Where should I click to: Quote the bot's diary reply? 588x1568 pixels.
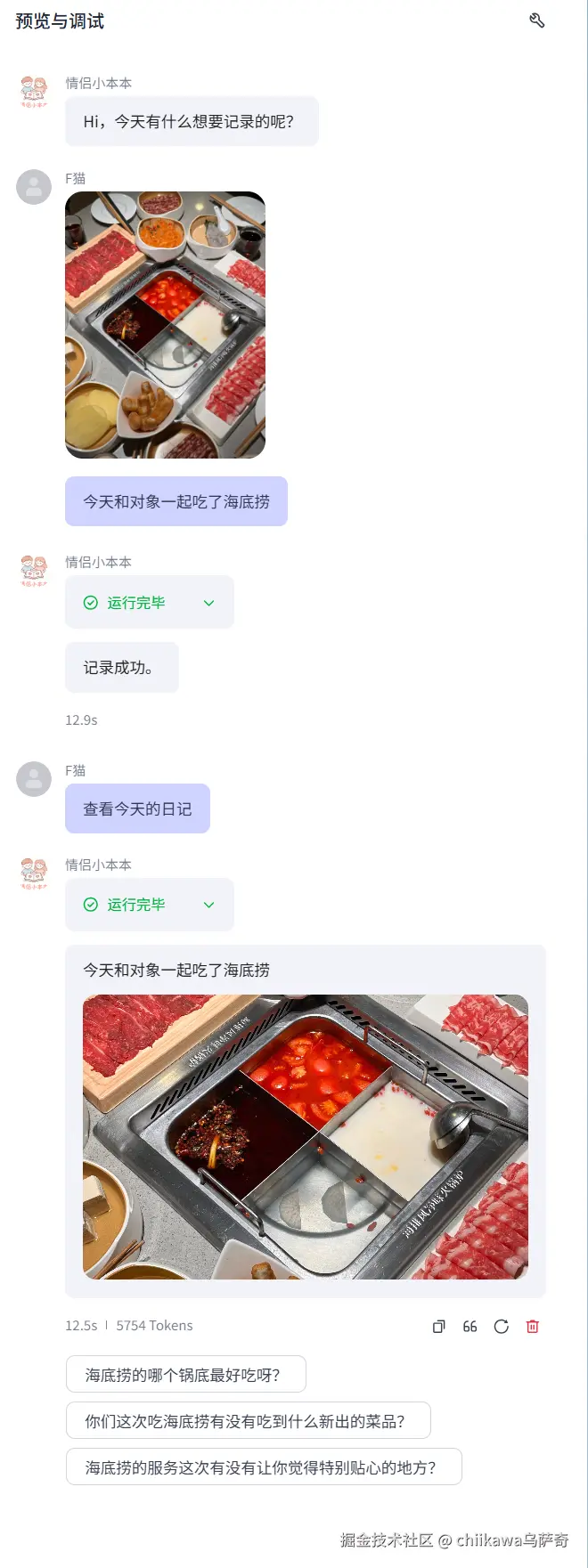click(470, 1327)
